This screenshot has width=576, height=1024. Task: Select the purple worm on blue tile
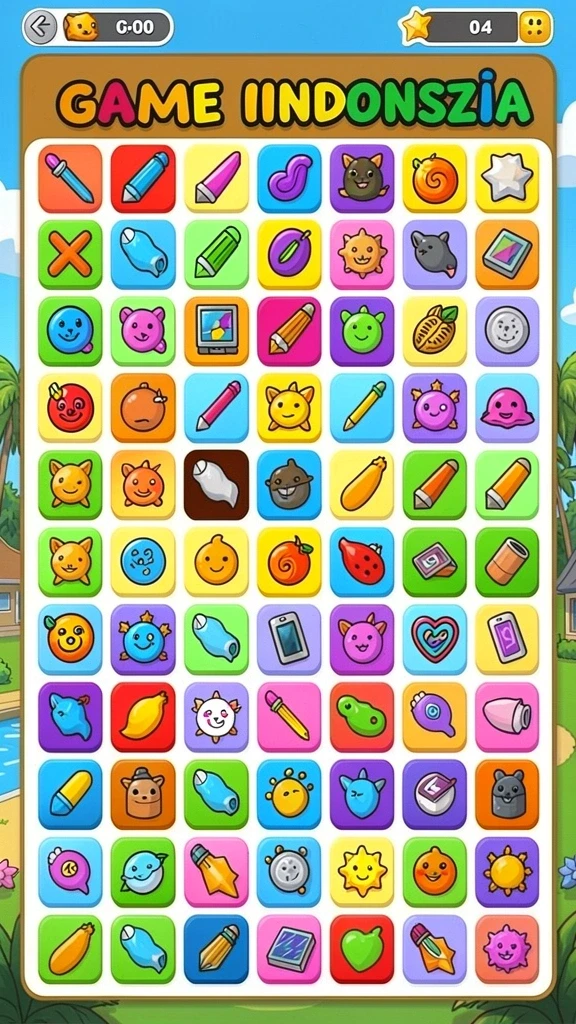pyautogui.click(x=289, y=178)
